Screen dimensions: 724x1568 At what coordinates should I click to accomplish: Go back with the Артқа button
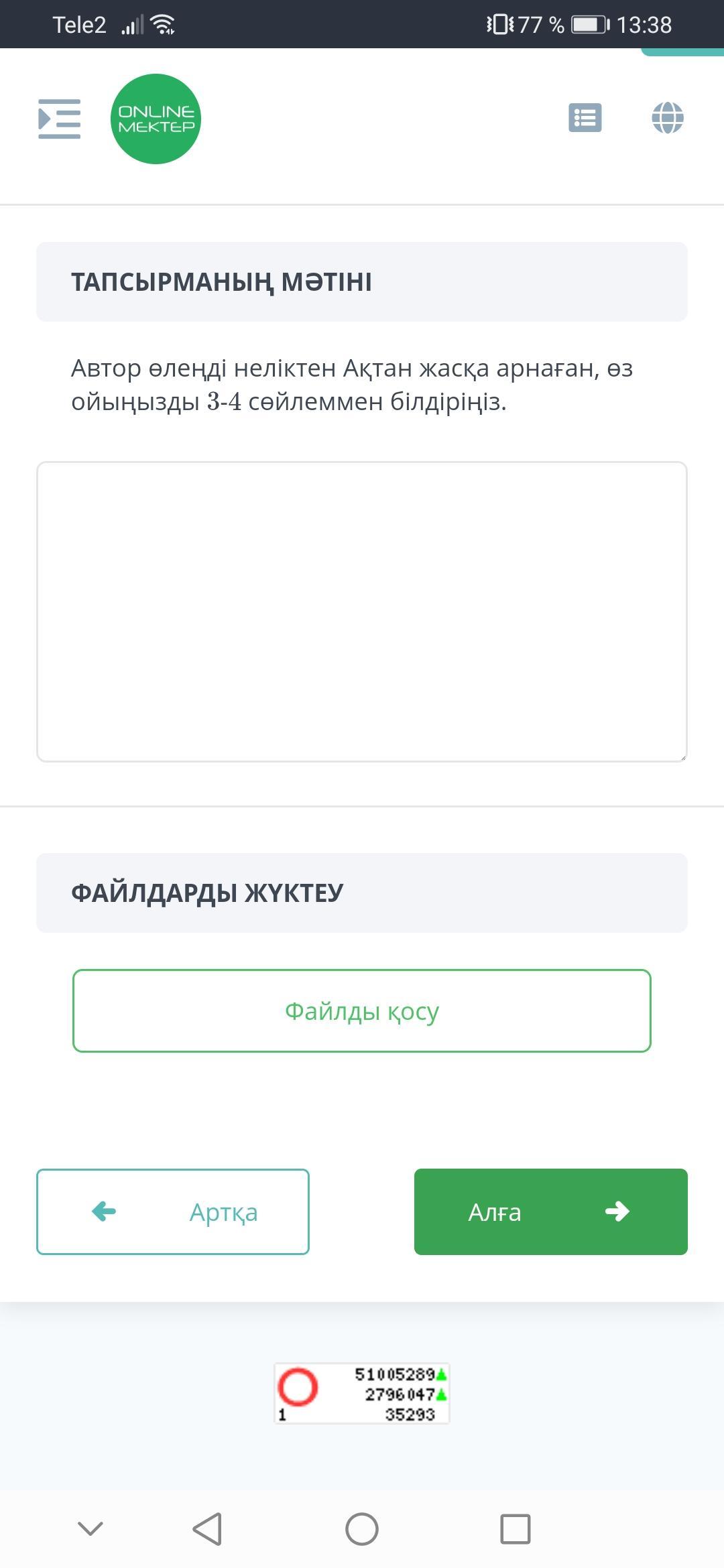(x=173, y=1212)
